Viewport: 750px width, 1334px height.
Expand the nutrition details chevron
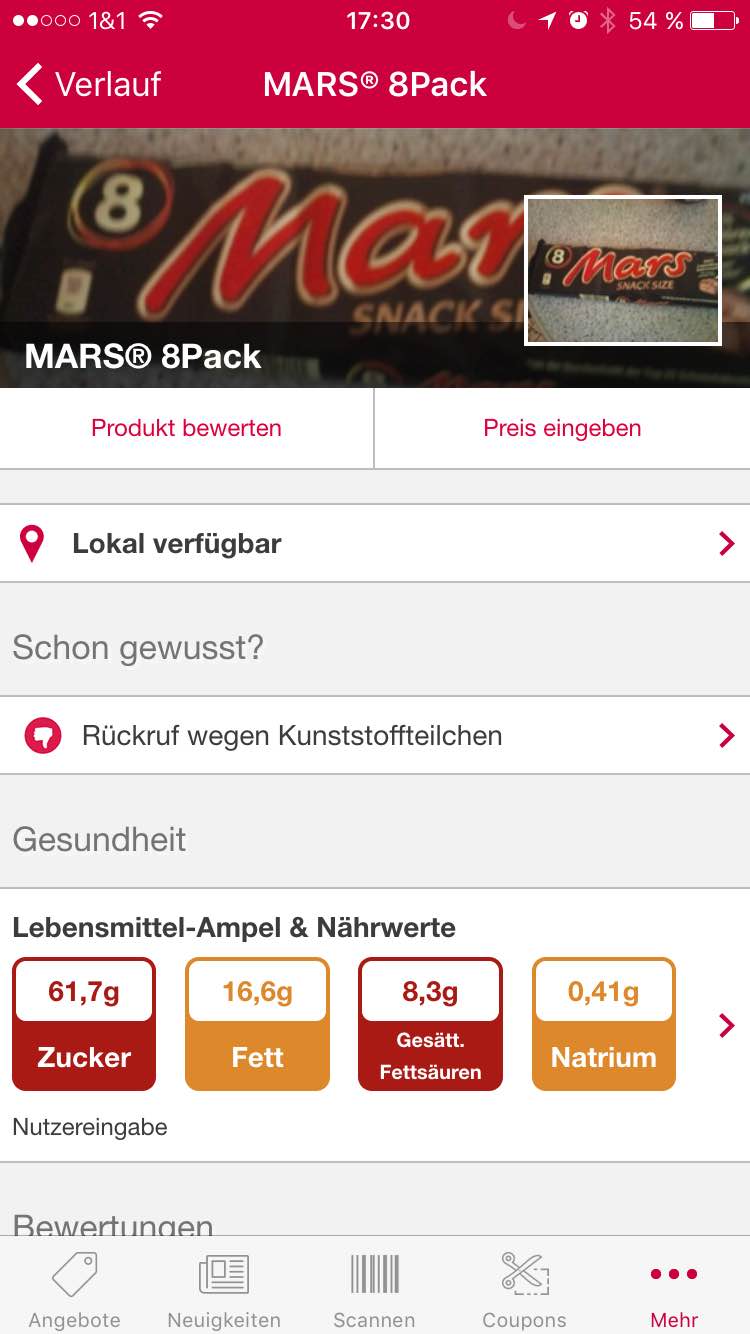(726, 1025)
